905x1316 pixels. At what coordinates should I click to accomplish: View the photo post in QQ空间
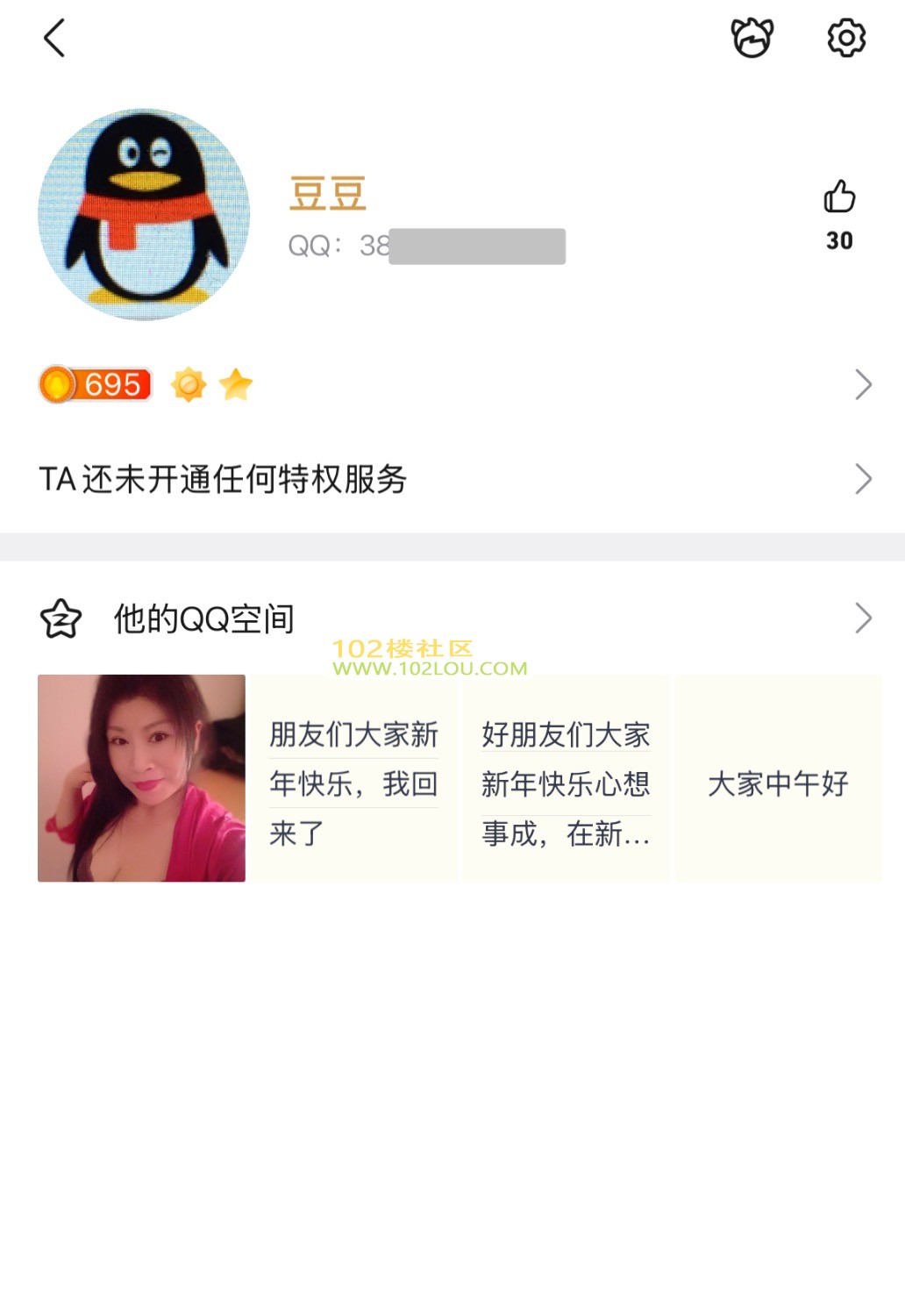point(141,778)
